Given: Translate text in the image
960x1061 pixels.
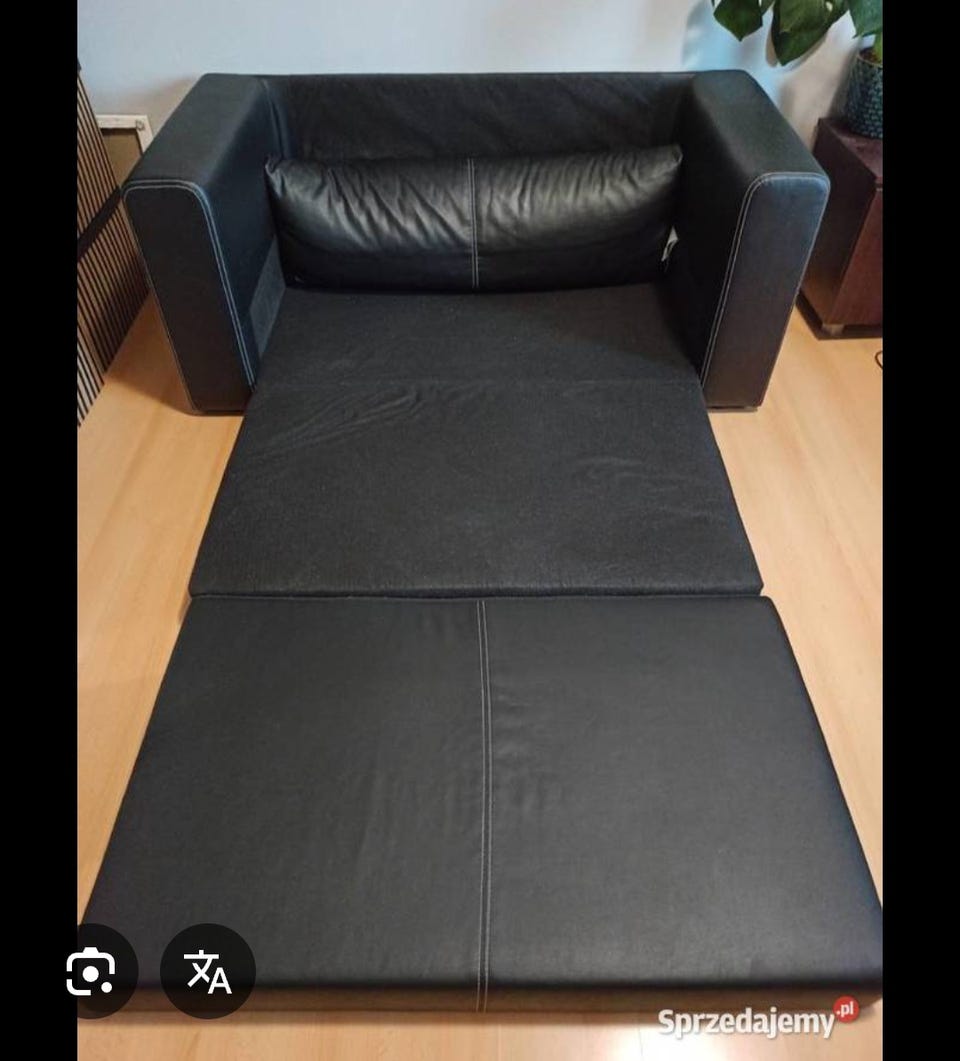Looking at the screenshot, I should [x=208, y=971].
